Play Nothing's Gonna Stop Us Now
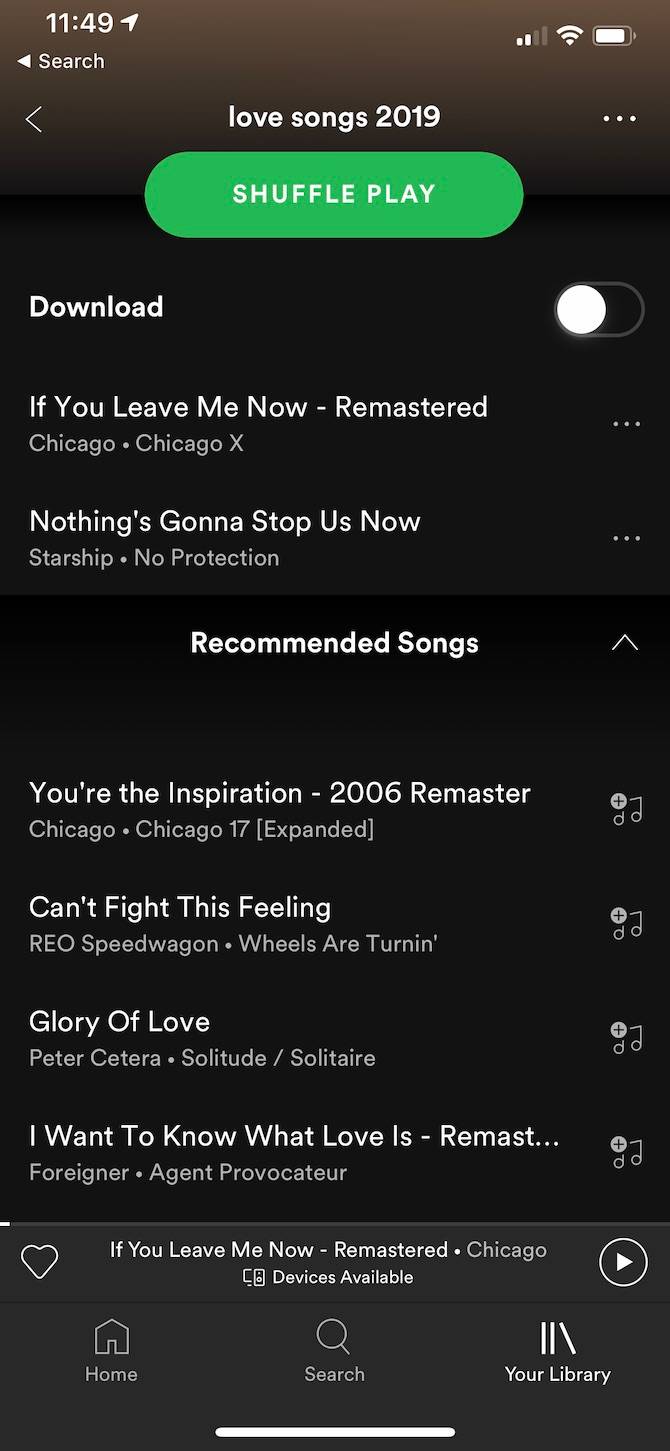Image resolution: width=670 pixels, height=1451 pixels. tap(225, 537)
